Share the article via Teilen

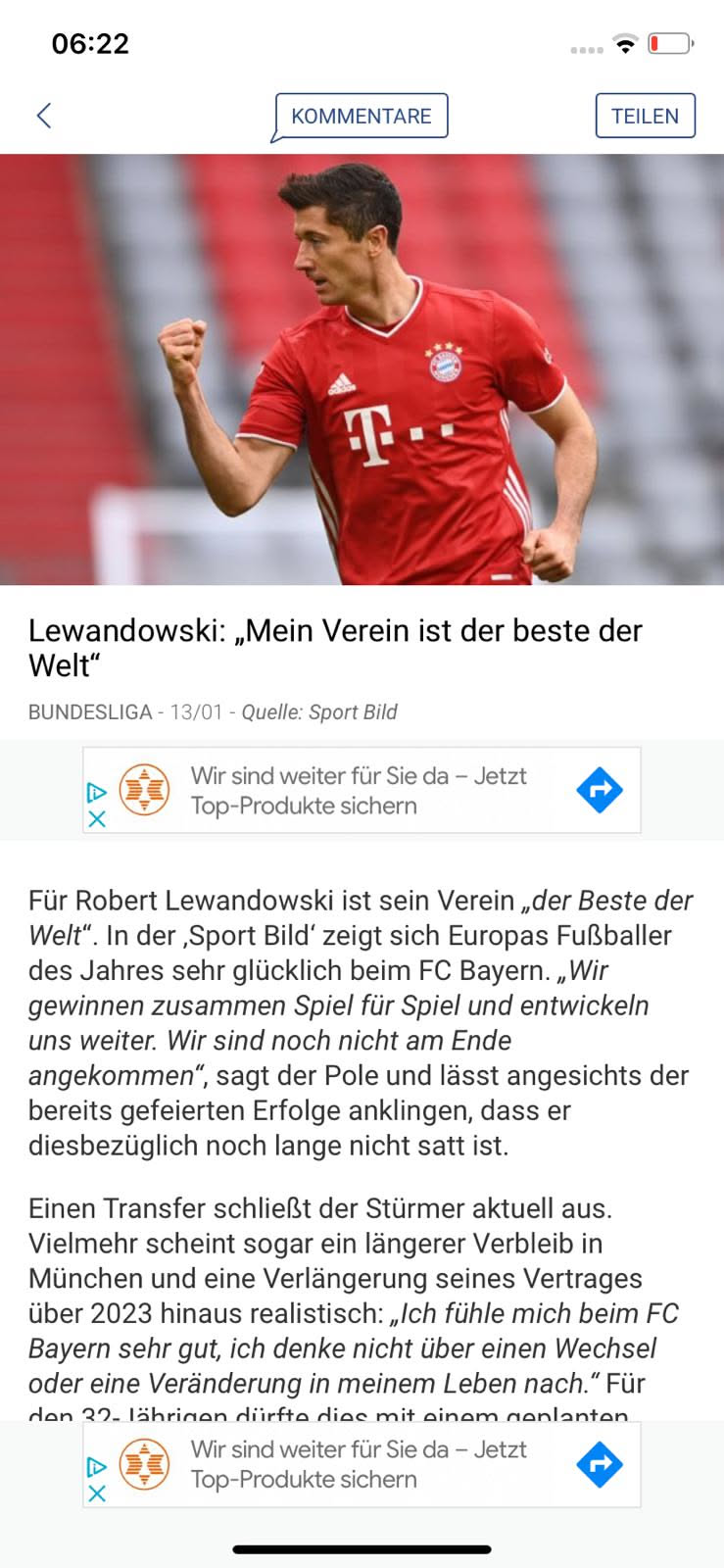click(x=645, y=117)
